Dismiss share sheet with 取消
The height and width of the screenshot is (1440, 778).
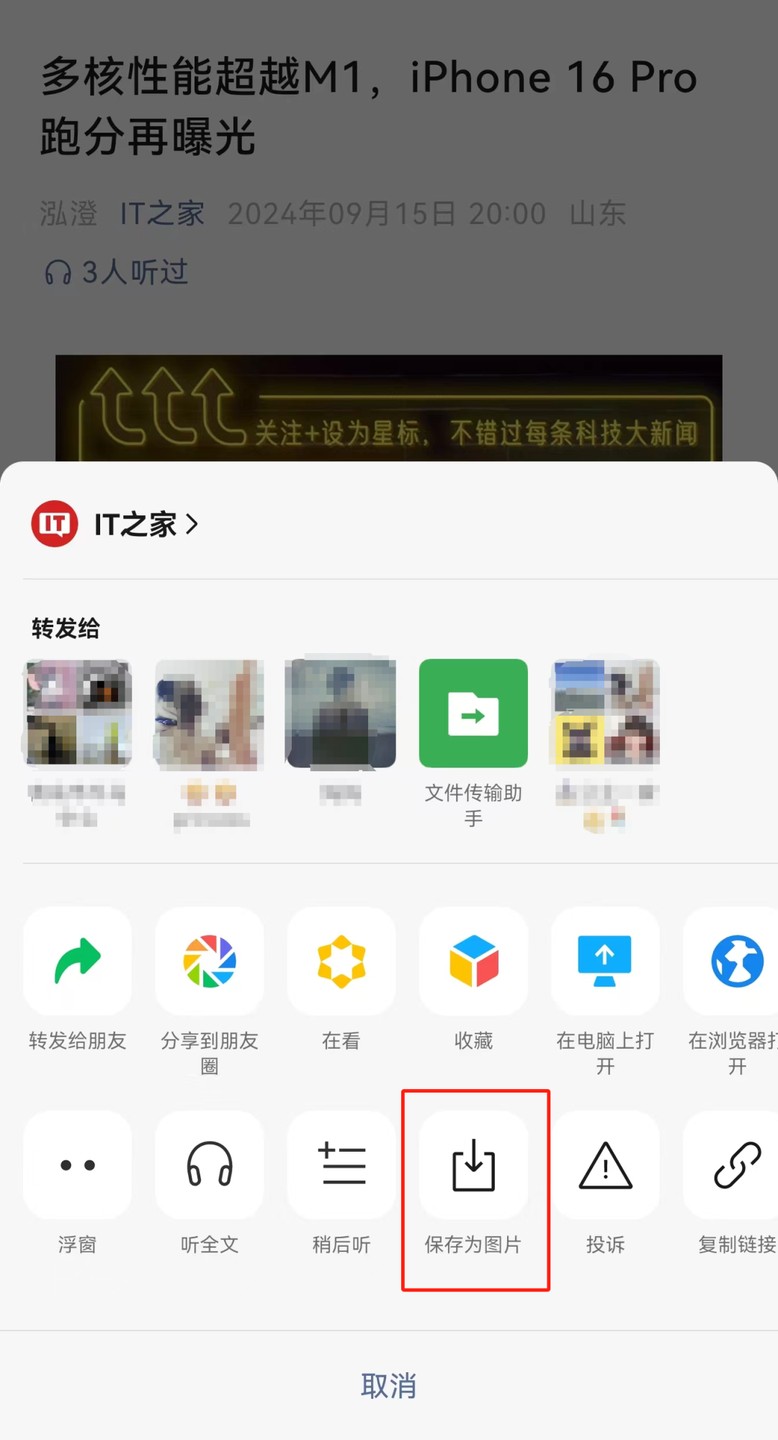tap(388, 1385)
